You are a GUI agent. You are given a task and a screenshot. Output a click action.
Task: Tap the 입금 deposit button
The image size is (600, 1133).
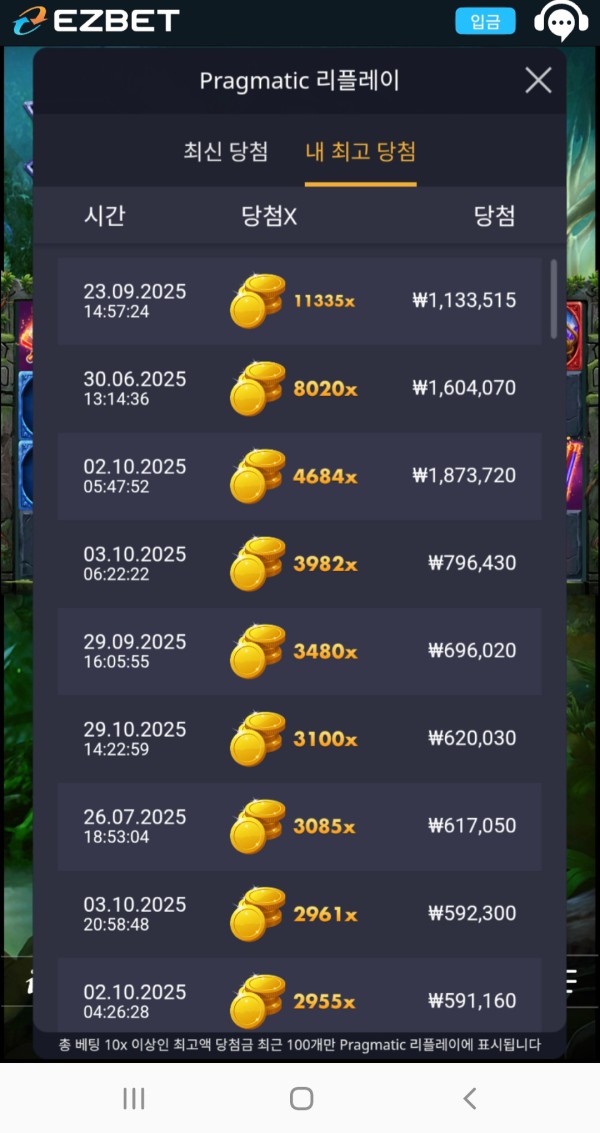point(485,21)
